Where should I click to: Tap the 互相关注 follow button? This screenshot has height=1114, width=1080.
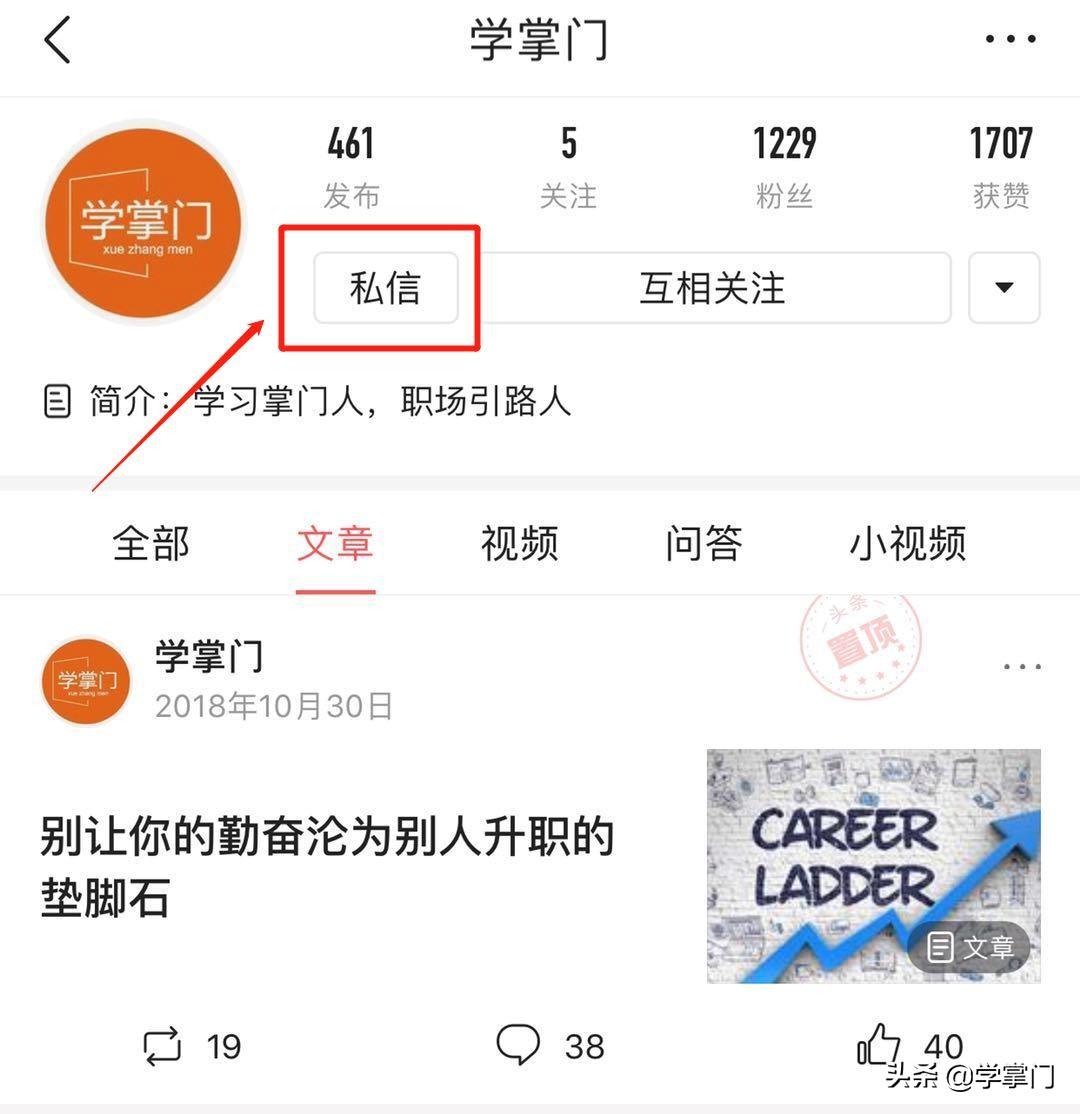click(x=714, y=288)
